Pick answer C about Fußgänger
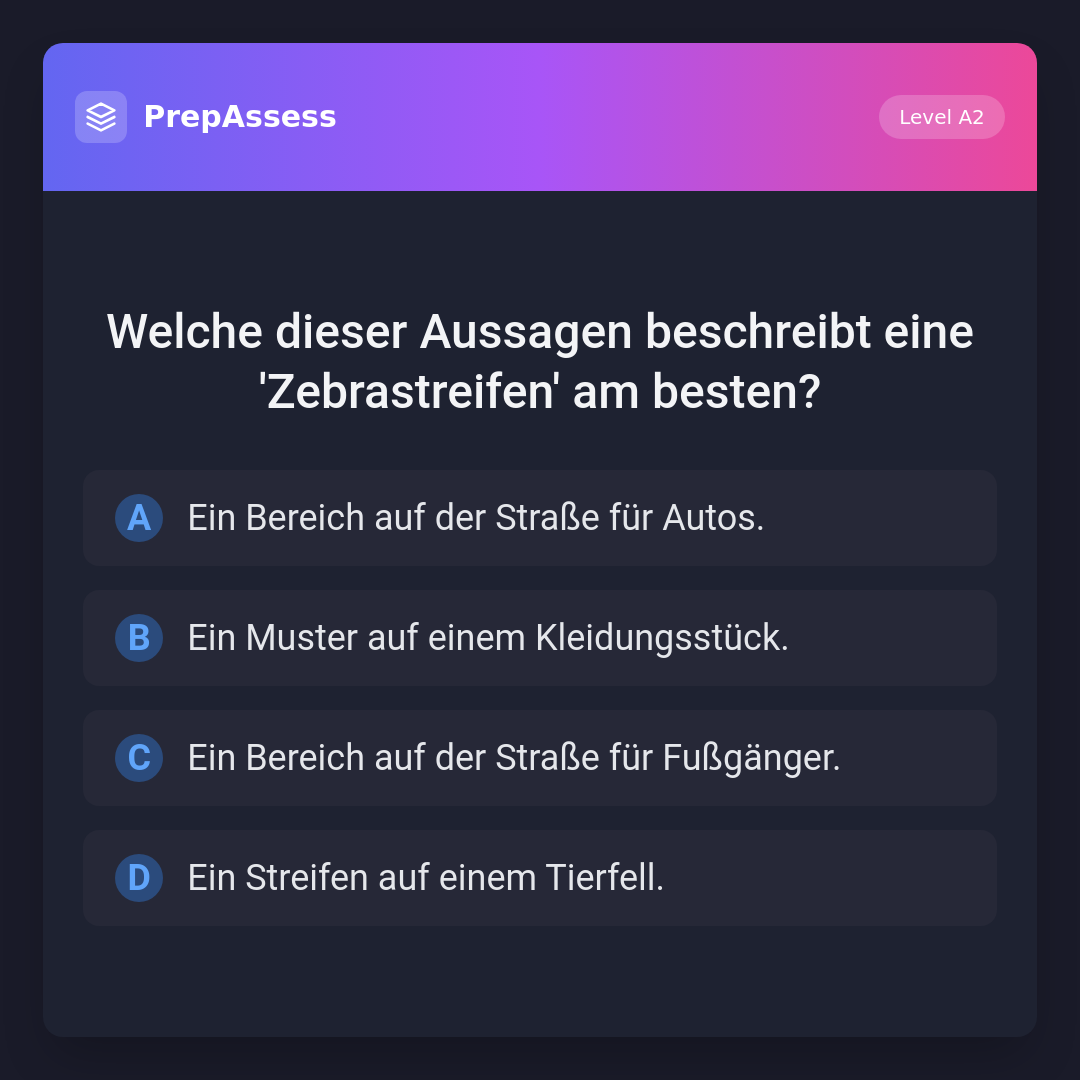Image resolution: width=1080 pixels, height=1080 pixels. click(x=540, y=758)
